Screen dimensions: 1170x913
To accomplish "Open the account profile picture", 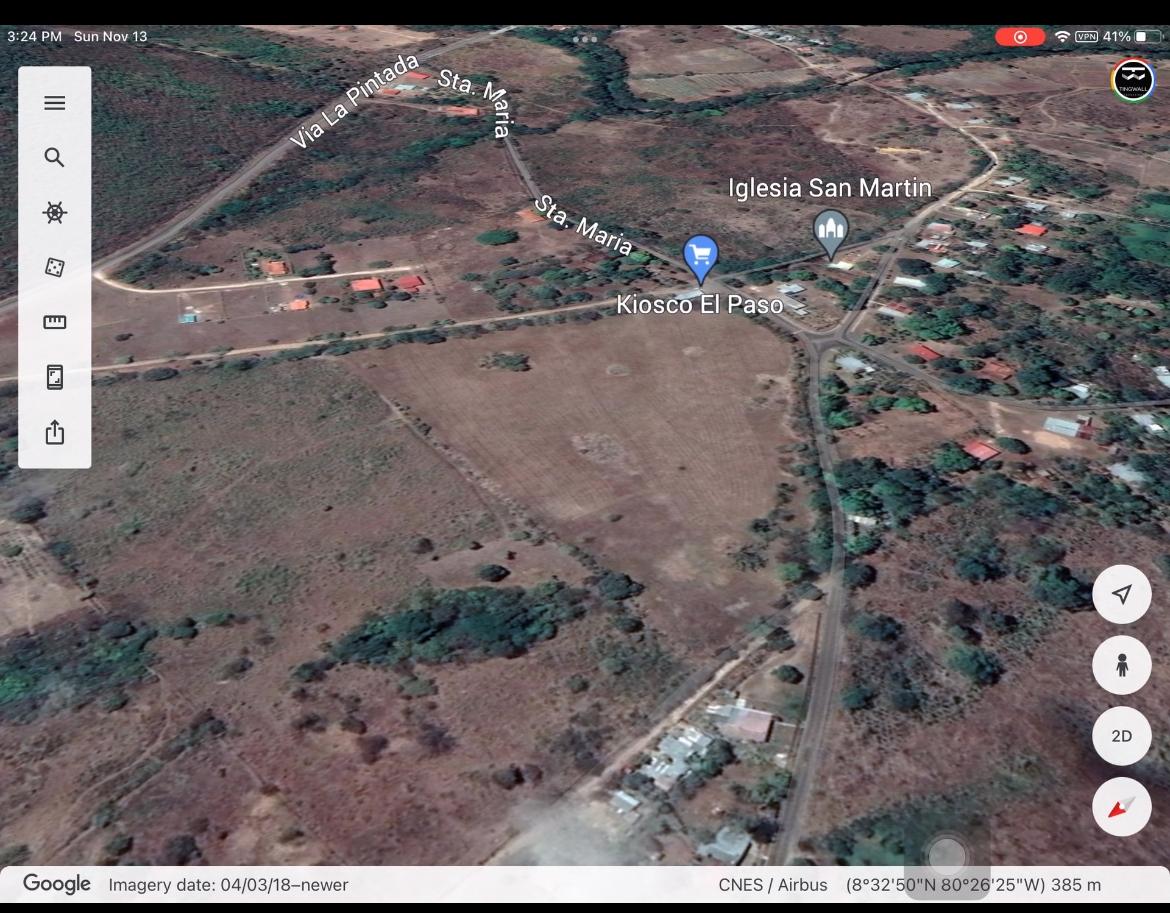I will pos(1133,80).
